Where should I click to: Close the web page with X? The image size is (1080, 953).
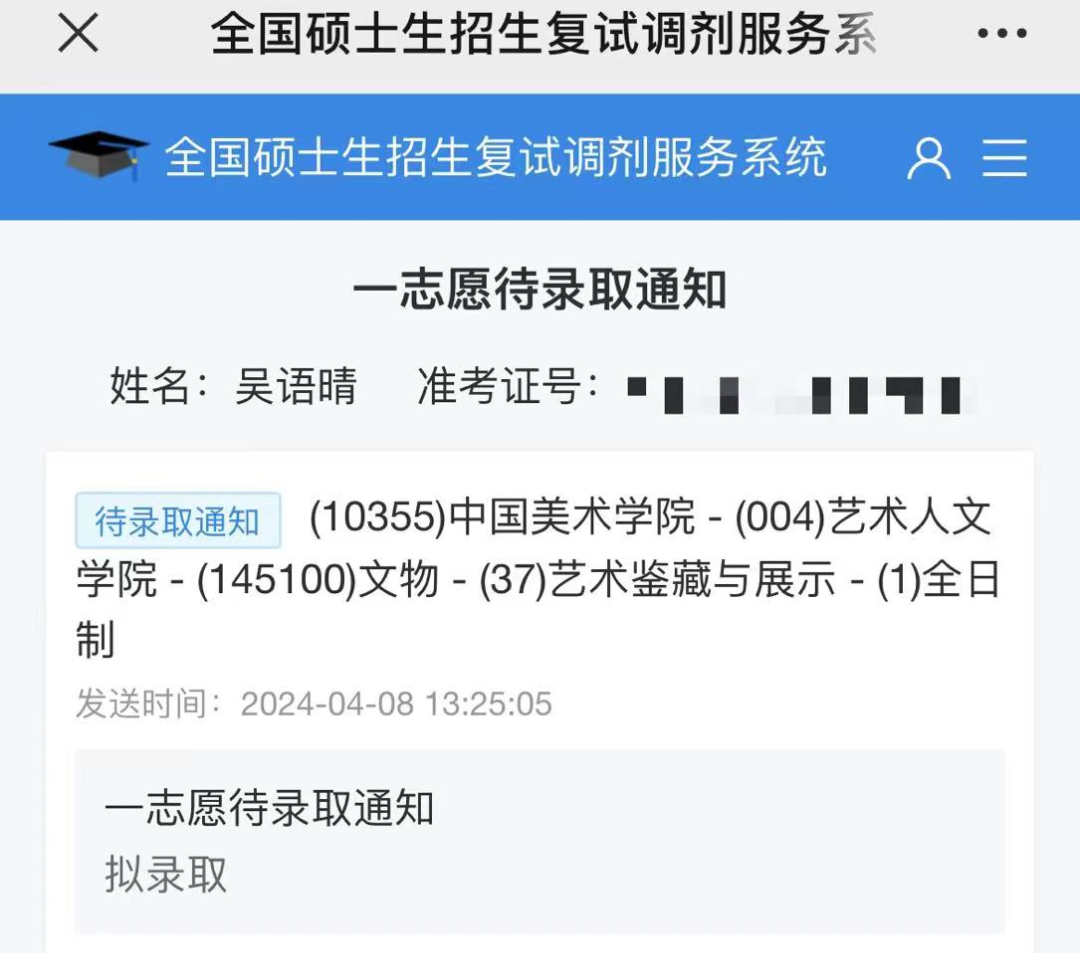coord(78,35)
